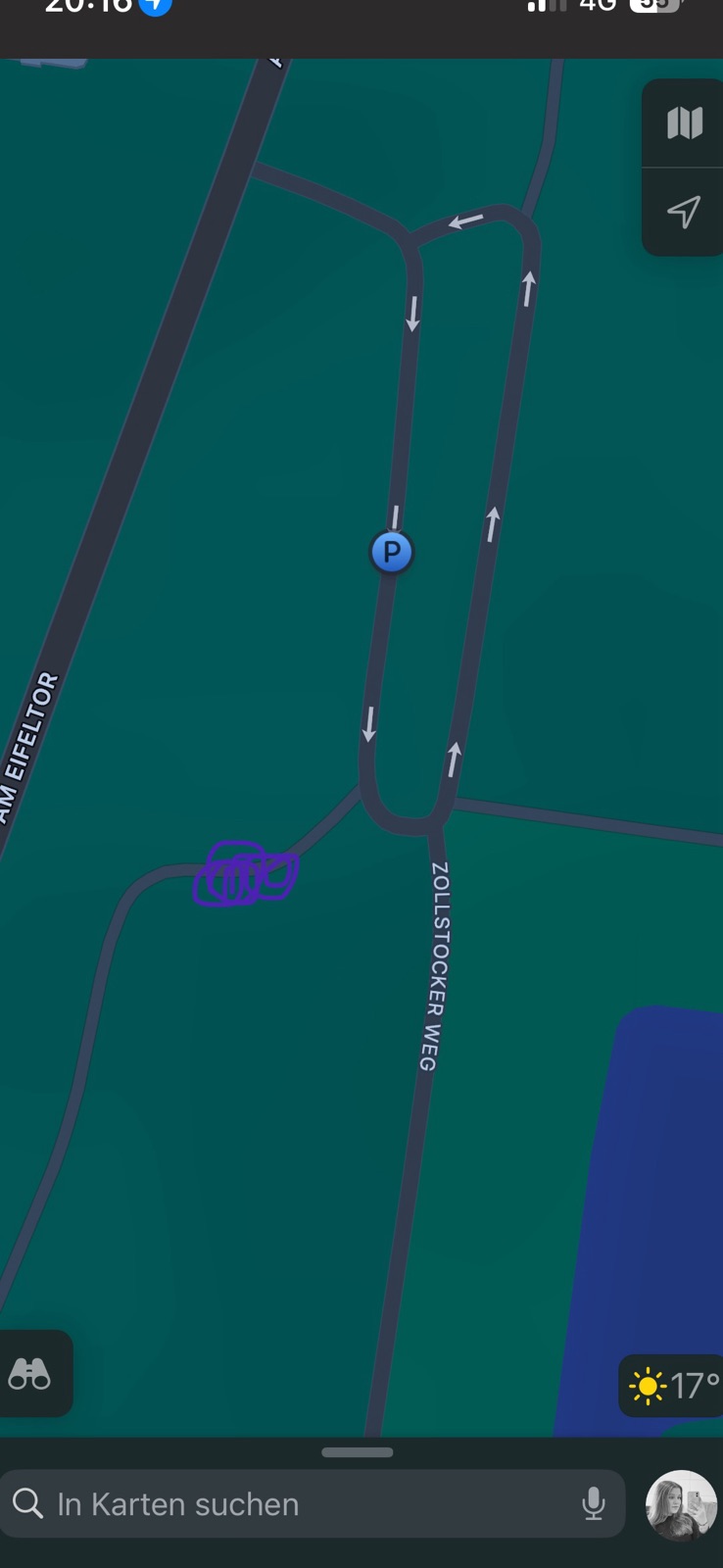Screen dimensions: 723x1568
Task: Open the 17° weather widget
Action: click(x=672, y=1386)
